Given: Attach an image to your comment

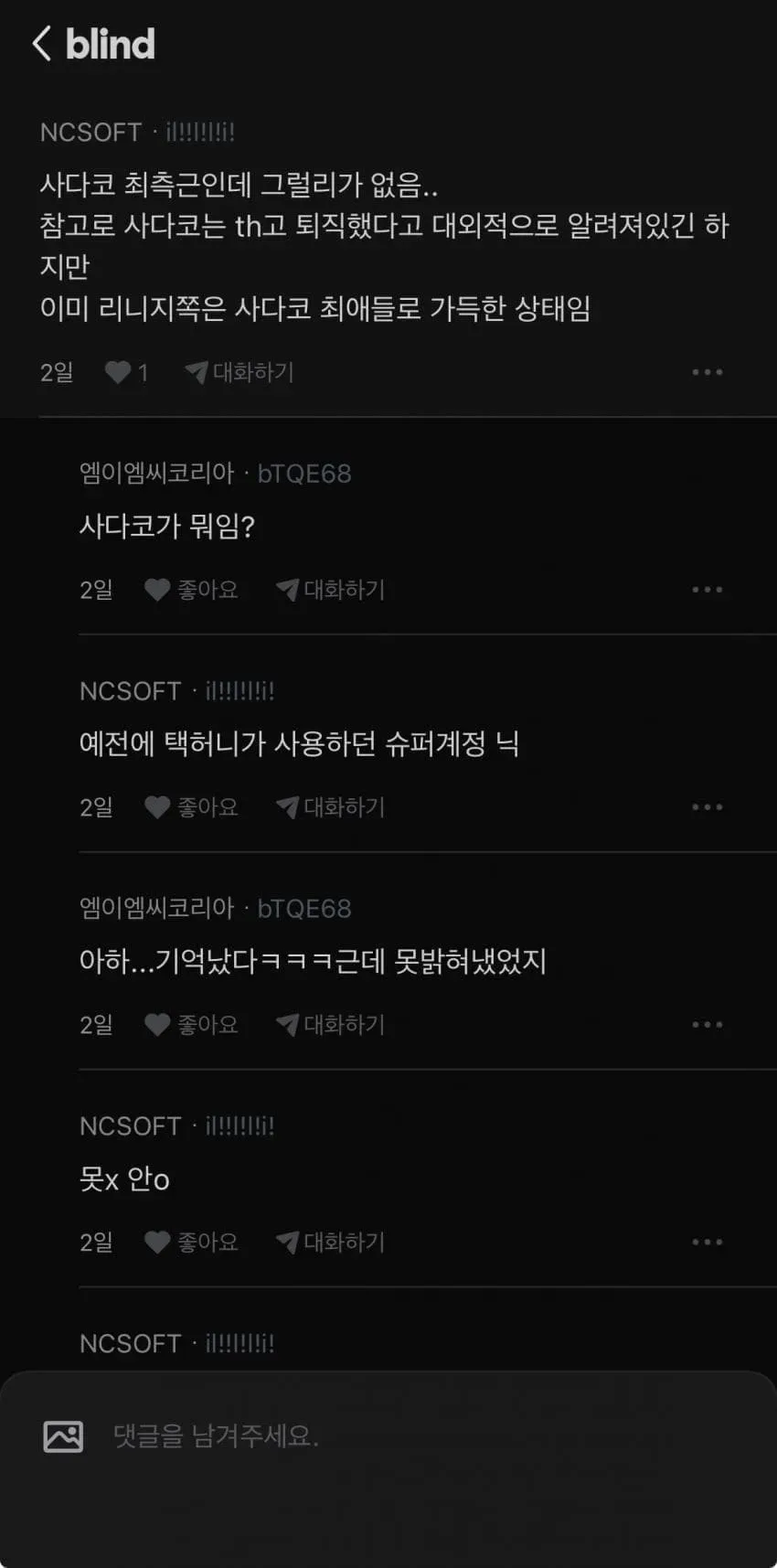Looking at the screenshot, I should [63, 1436].
